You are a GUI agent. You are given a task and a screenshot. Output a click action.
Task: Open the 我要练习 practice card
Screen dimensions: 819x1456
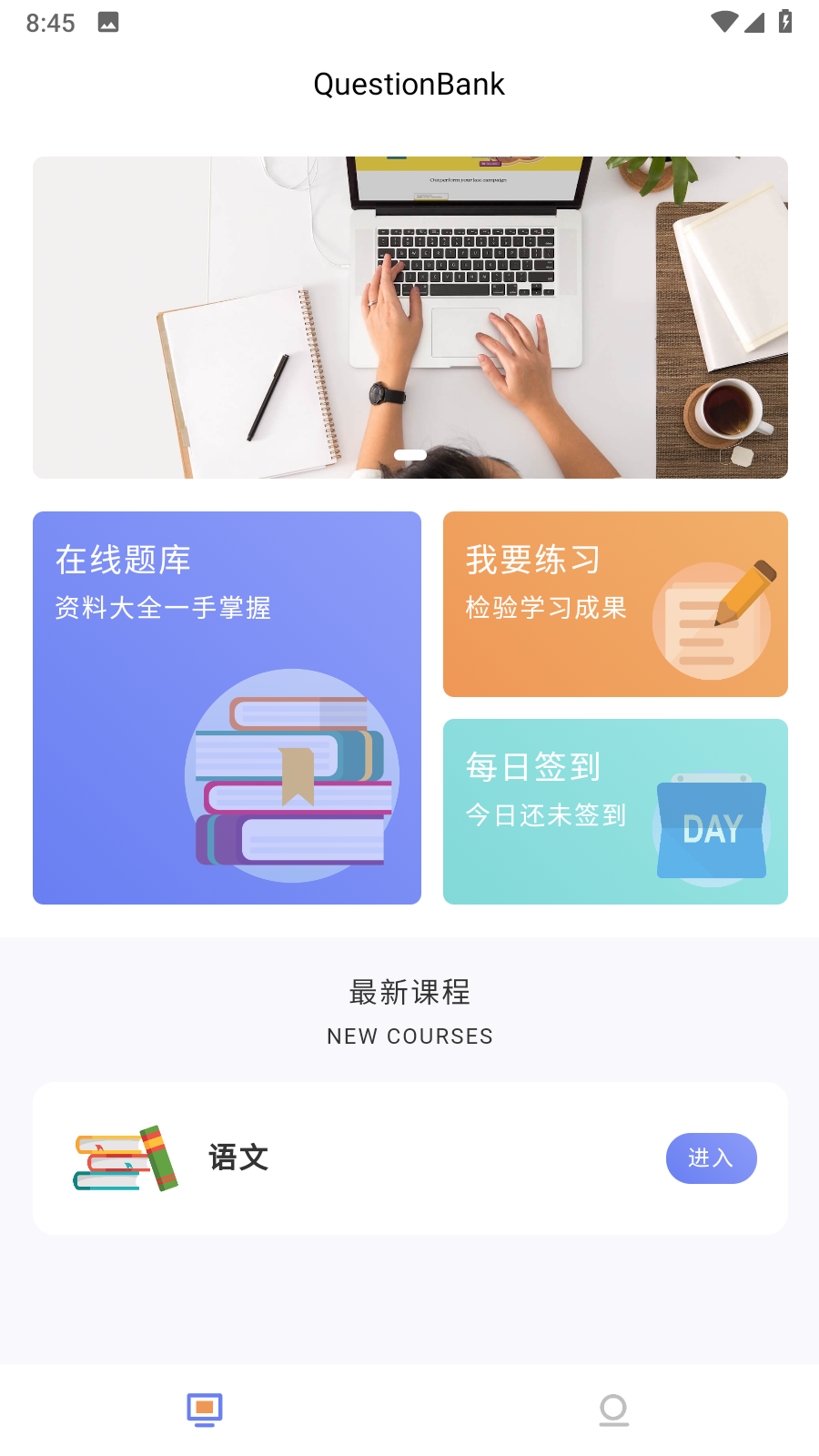(x=614, y=603)
